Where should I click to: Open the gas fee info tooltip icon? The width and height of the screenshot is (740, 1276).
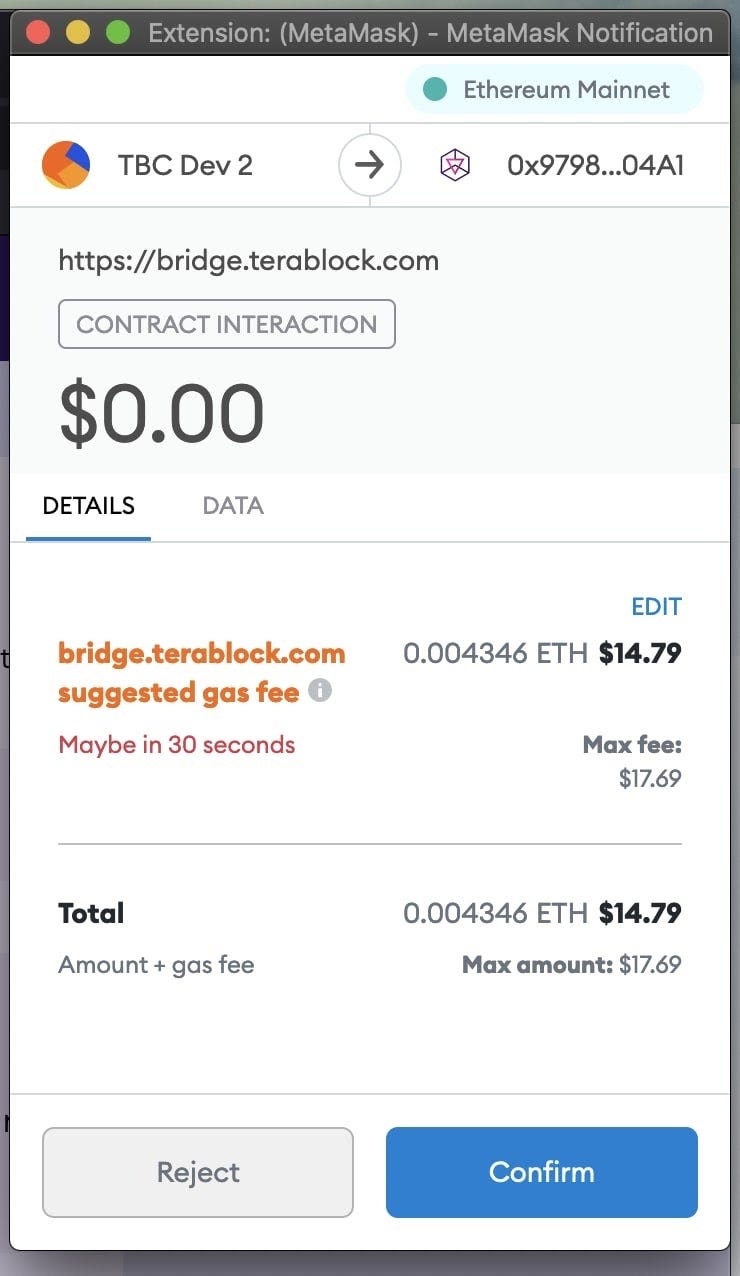[x=318, y=691]
